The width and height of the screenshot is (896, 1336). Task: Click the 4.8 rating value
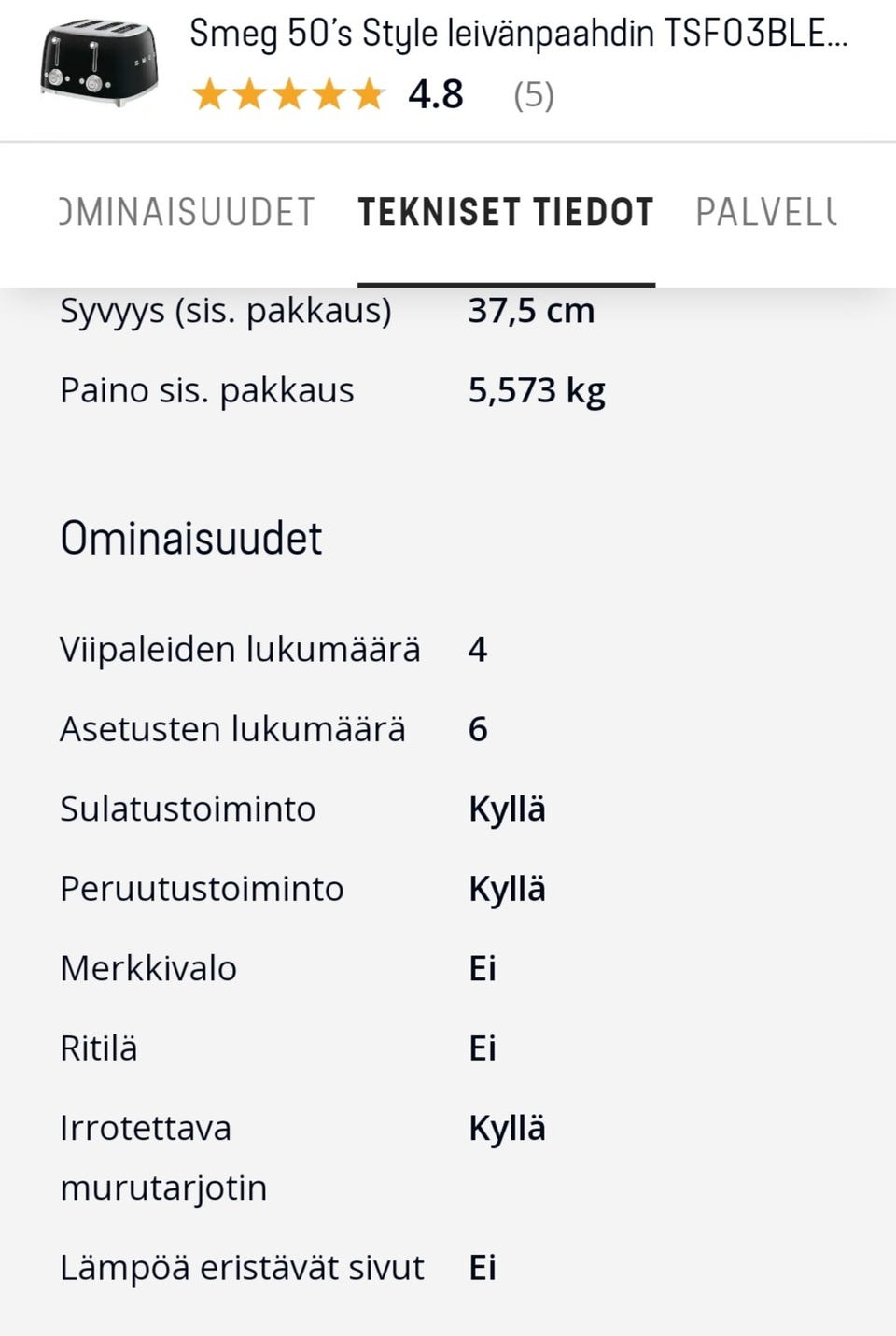click(x=432, y=92)
